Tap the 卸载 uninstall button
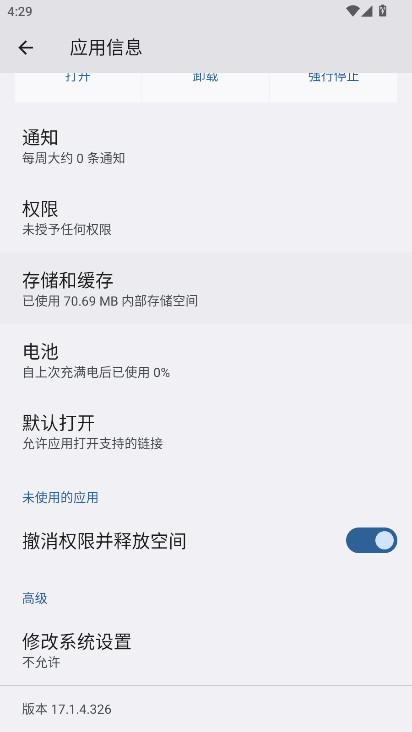 [x=205, y=87]
